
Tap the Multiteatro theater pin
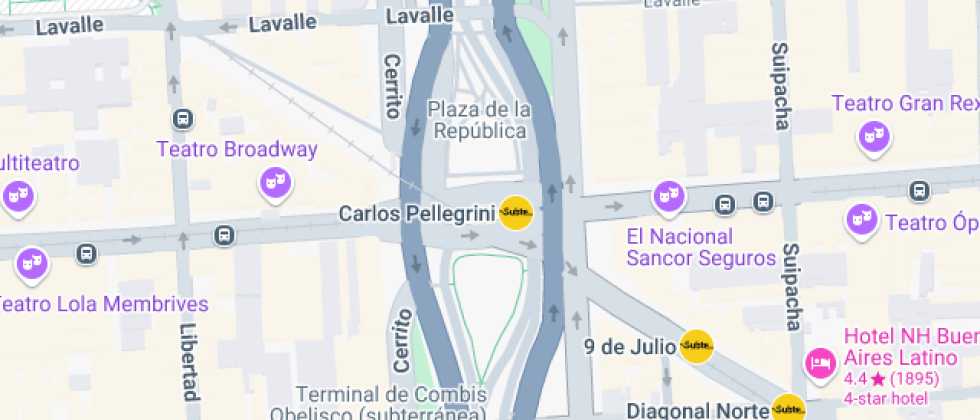point(18,195)
